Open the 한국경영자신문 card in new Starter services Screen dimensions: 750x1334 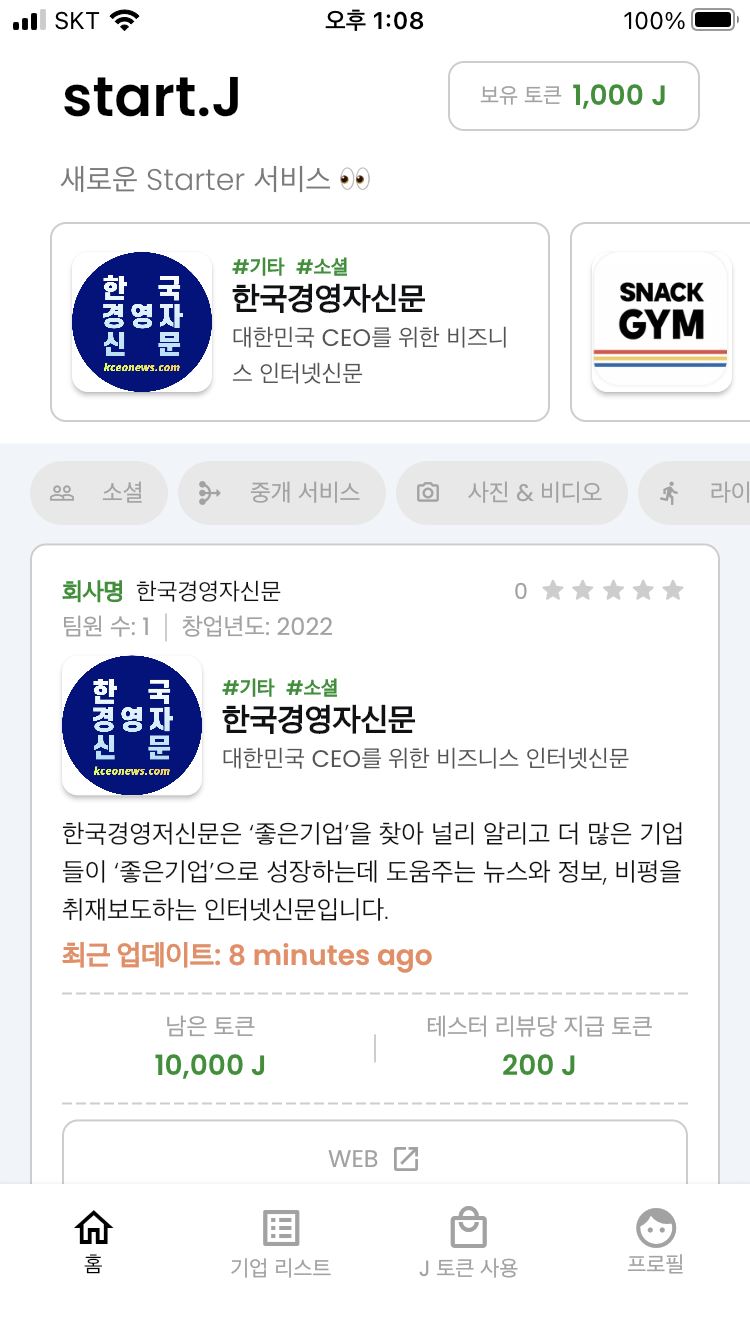pyautogui.click(x=300, y=322)
